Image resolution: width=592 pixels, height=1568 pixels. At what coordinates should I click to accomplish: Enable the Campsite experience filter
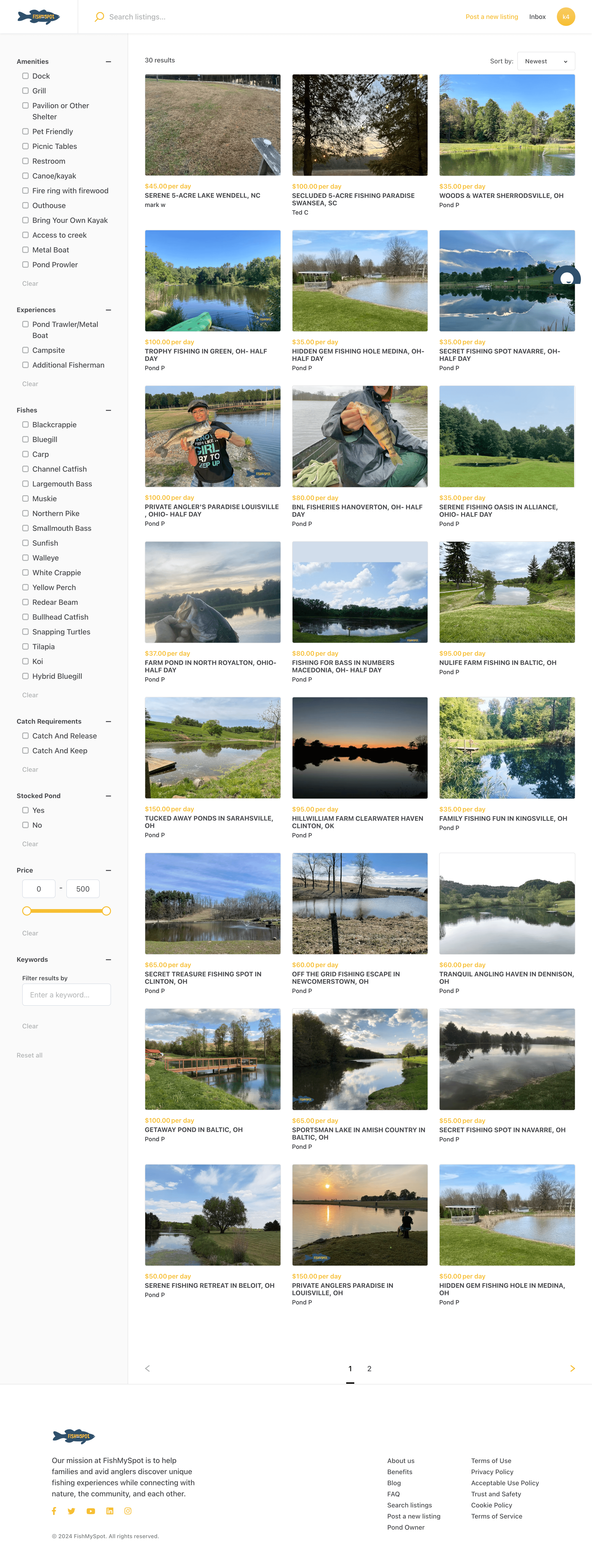tap(26, 350)
